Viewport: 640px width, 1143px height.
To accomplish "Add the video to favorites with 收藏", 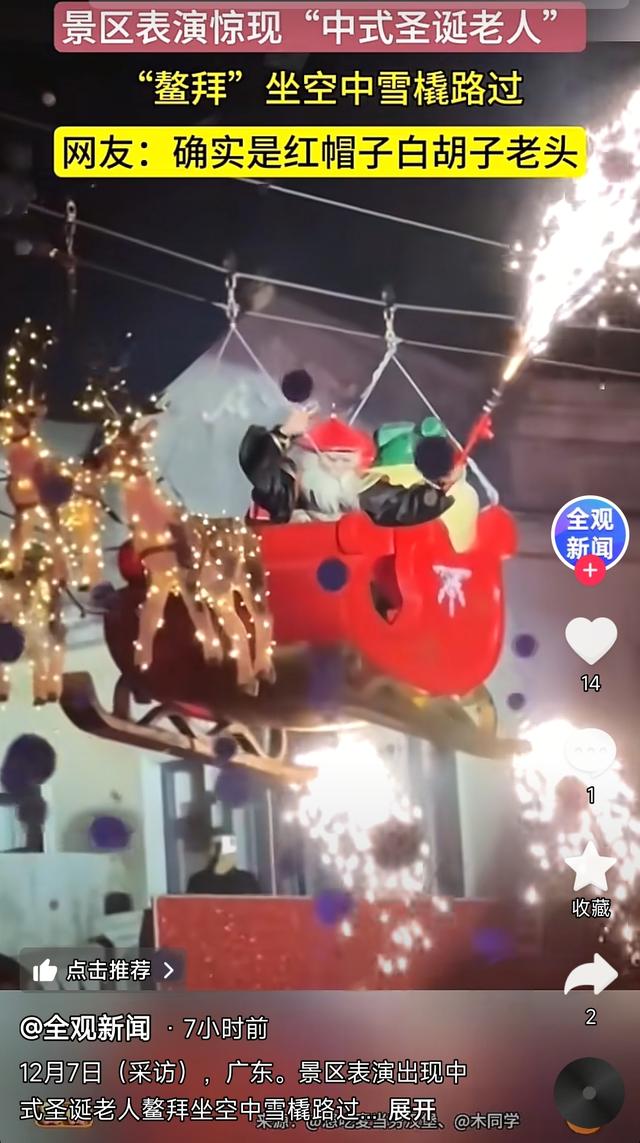I will click(590, 867).
